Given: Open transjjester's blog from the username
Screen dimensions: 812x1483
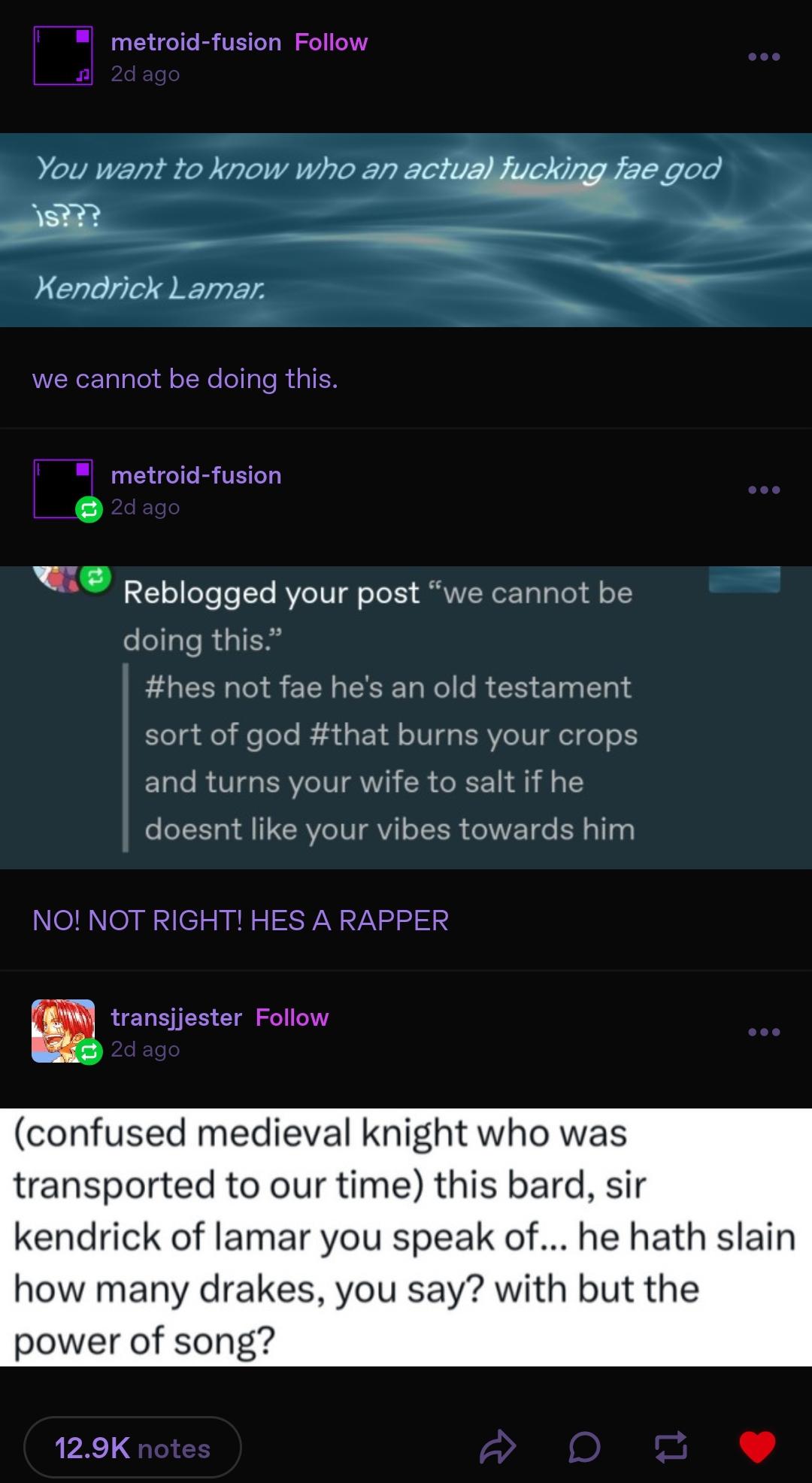Looking at the screenshot, I should pos(176,1017).
